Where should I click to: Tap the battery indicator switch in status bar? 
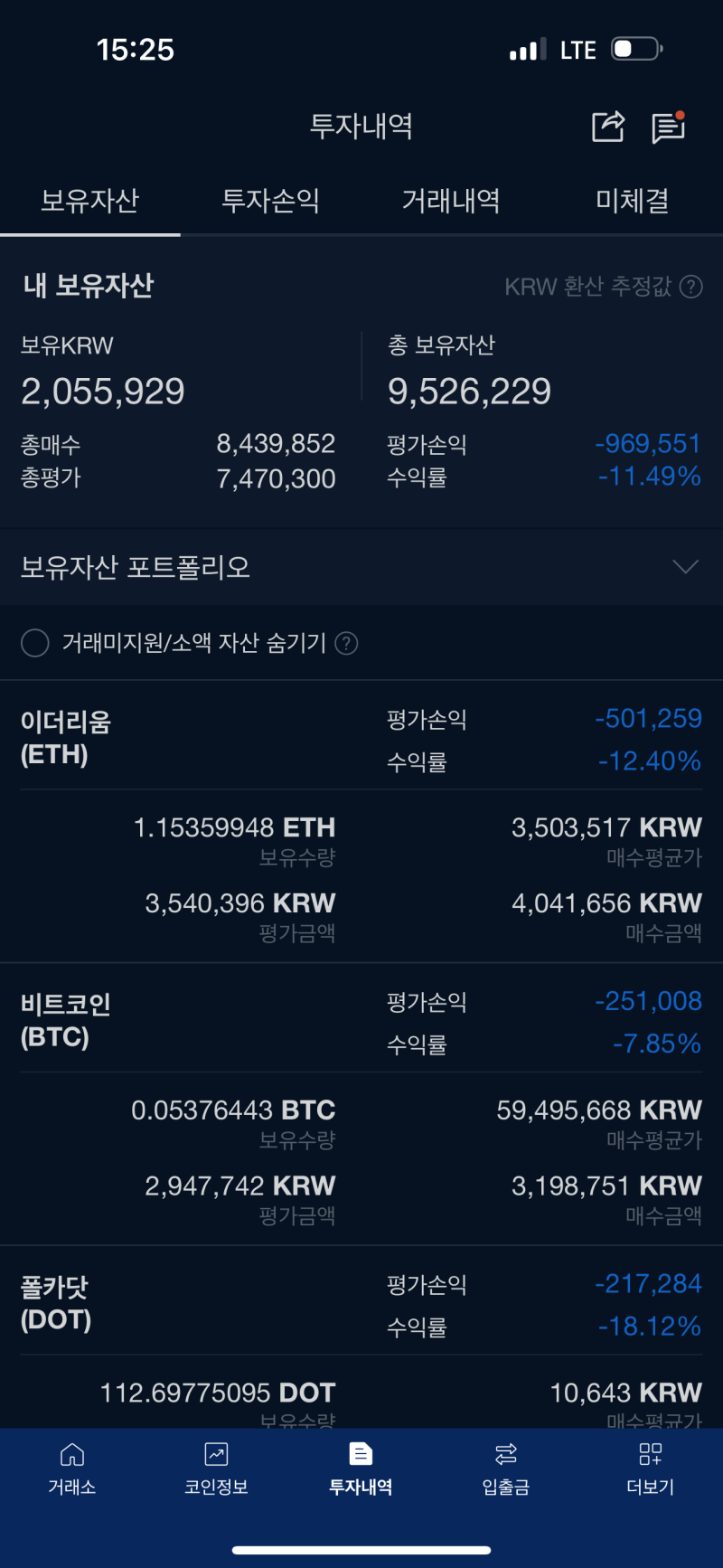(x=635, y=50)
